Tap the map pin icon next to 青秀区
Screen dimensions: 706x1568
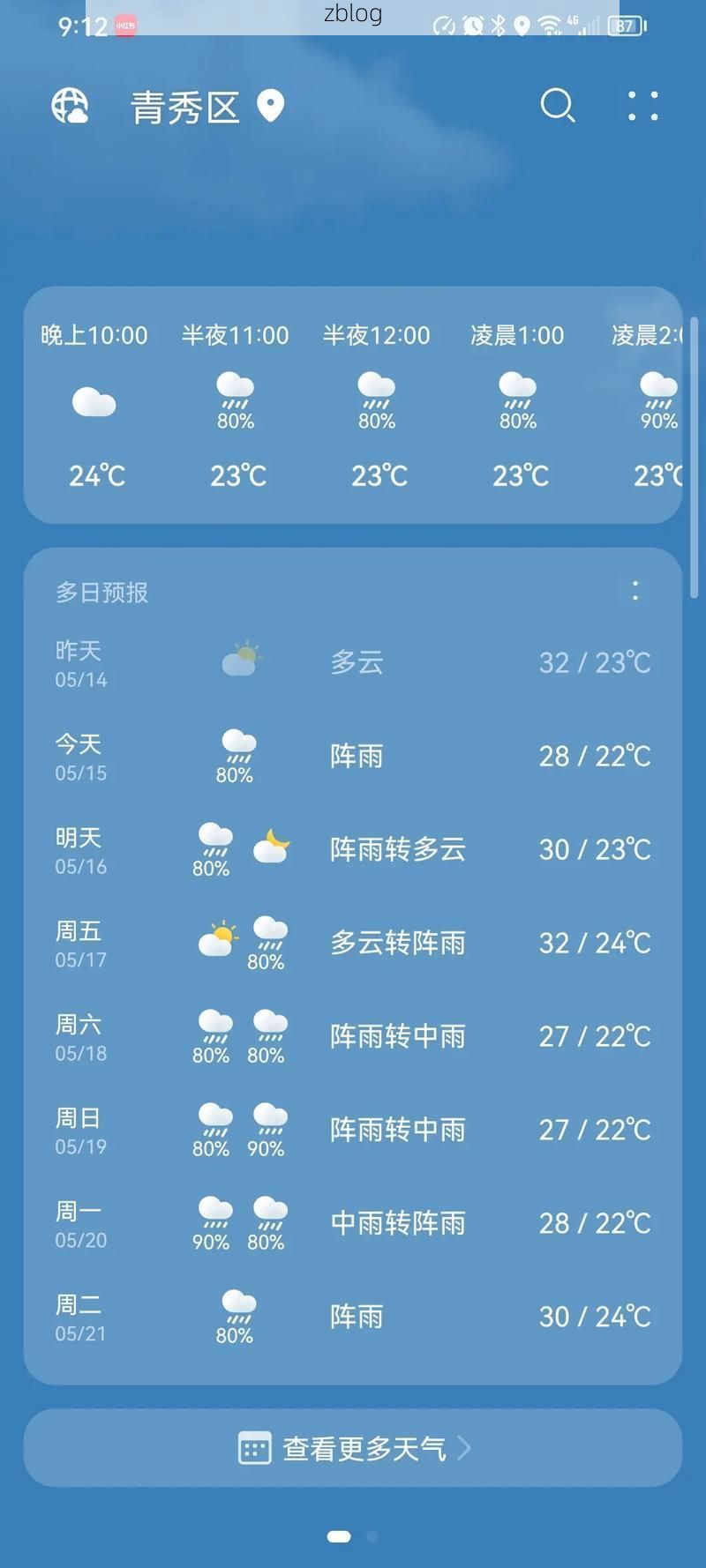[270, 106]
